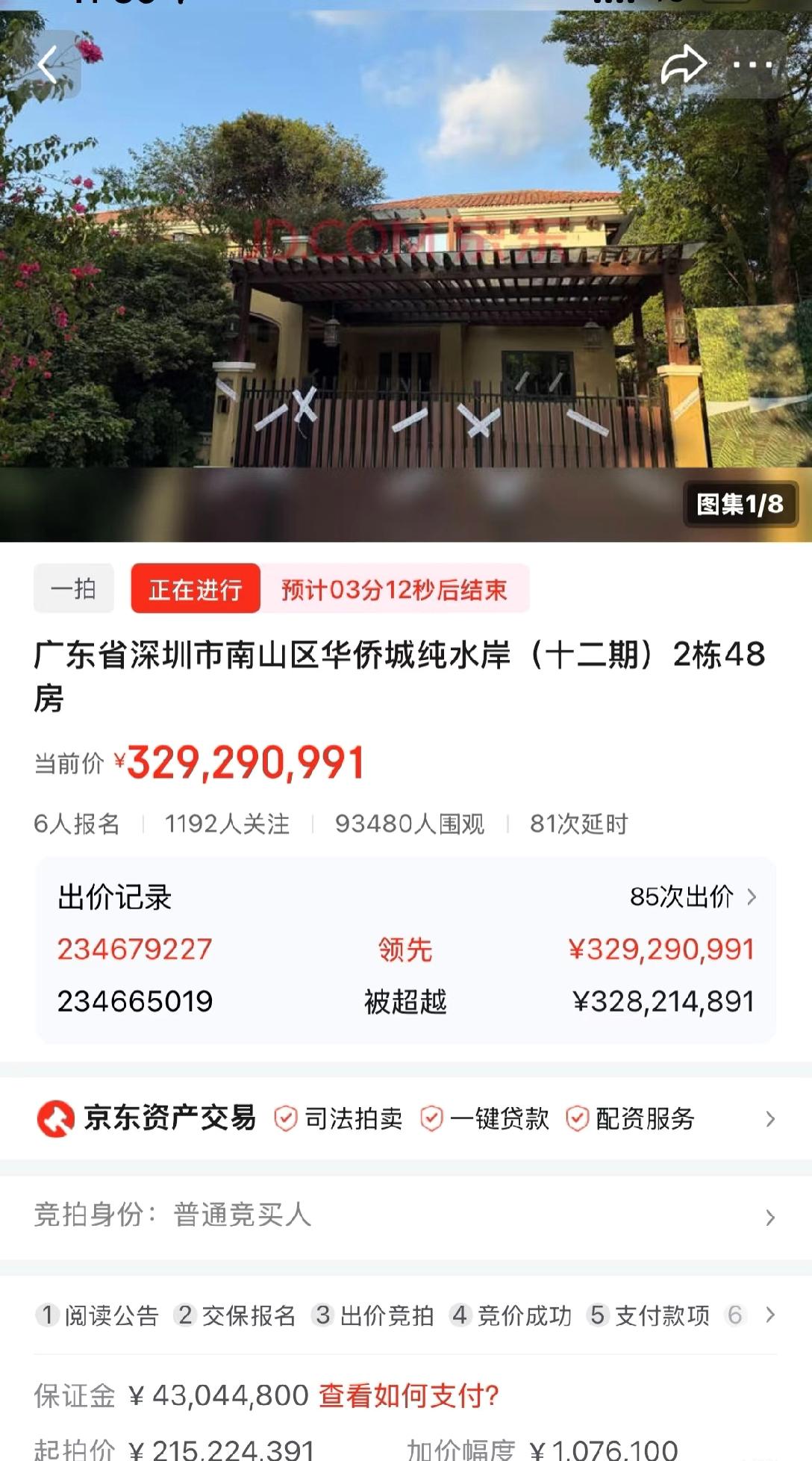Open the more options (...) icon
This screenshot has height=1461, width=812.
click(754, 65)
